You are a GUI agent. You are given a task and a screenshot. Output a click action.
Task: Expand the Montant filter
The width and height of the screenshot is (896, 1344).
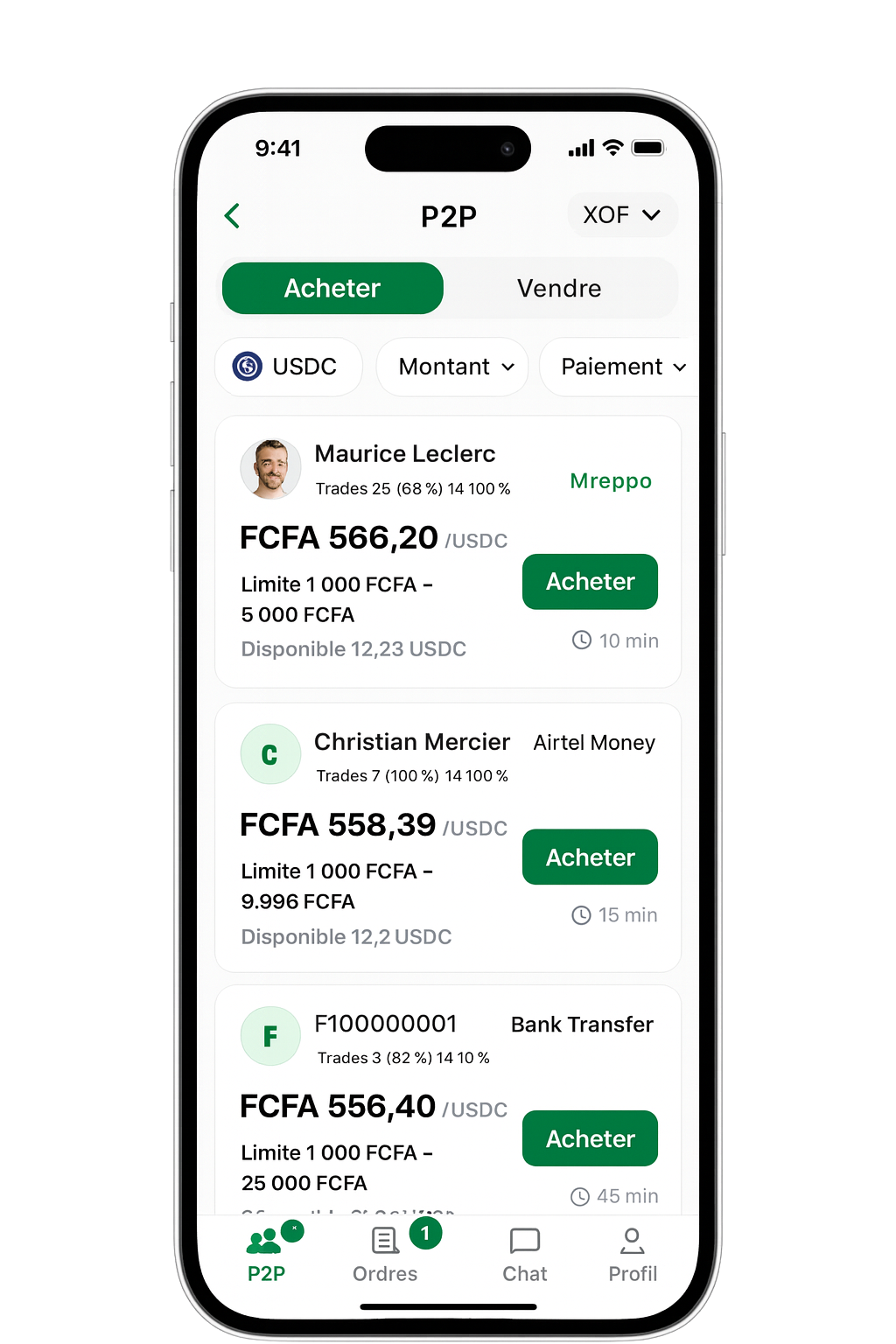[454, 367]
